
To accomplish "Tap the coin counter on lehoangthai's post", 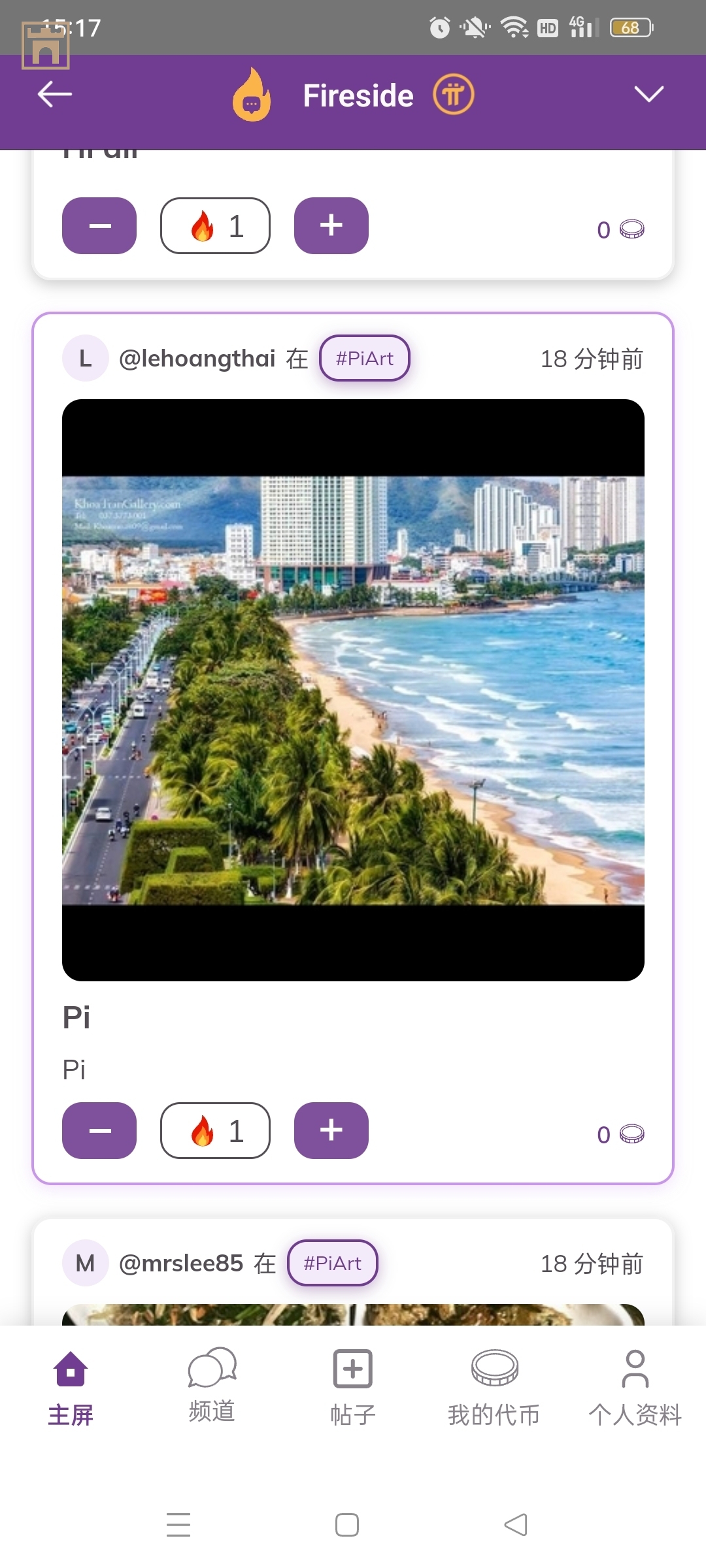I will [x=620, y=1134].
